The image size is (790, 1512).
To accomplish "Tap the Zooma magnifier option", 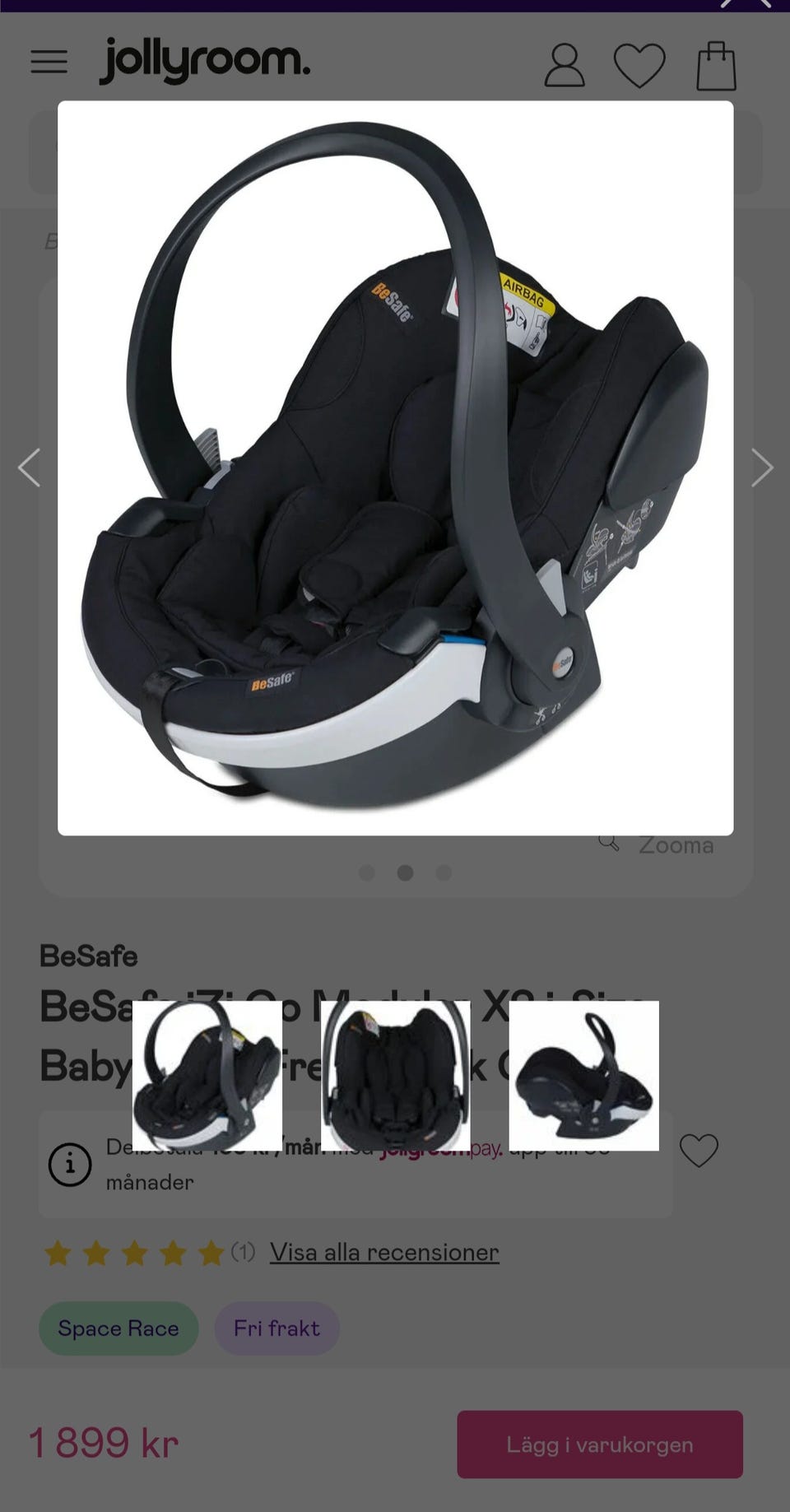I will pos(658,844).
